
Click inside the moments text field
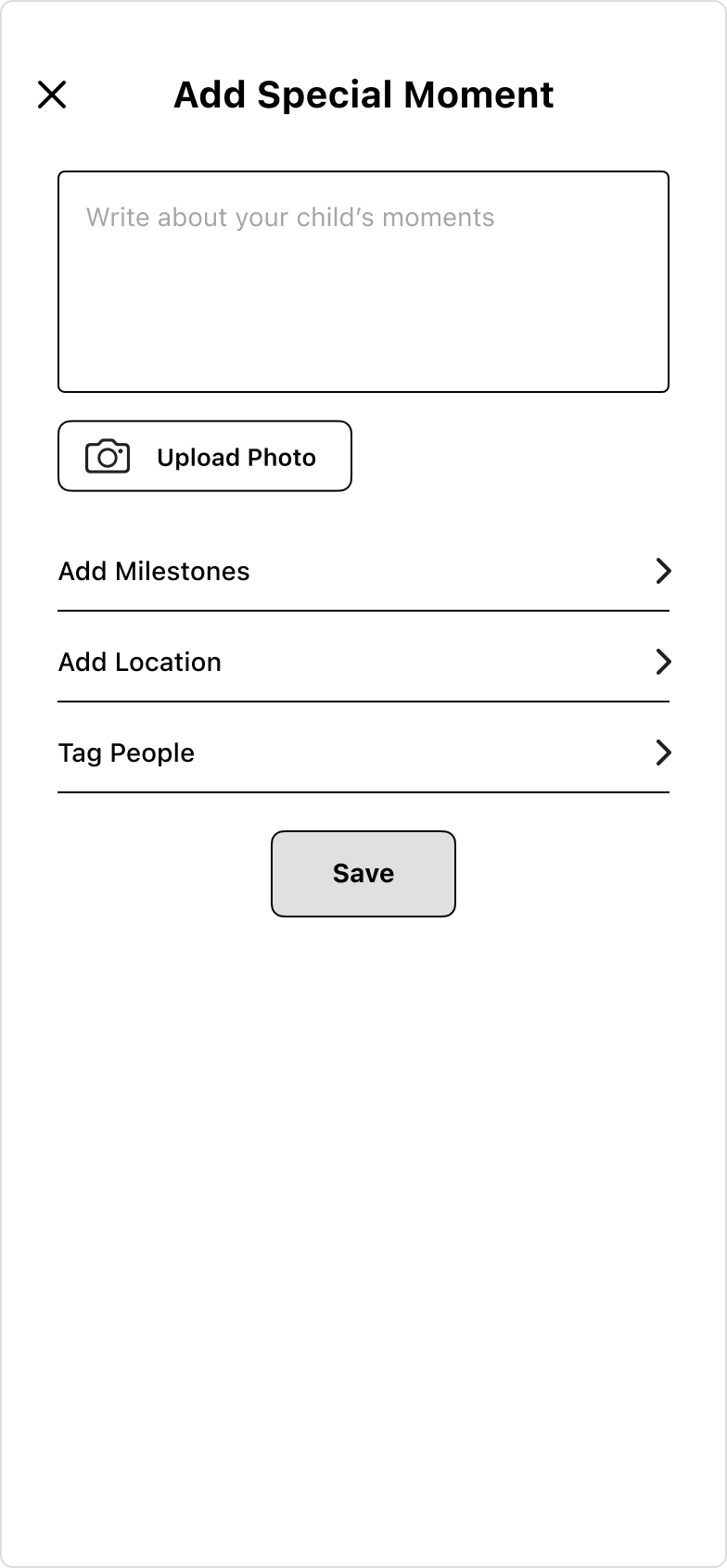pos(363,278)
